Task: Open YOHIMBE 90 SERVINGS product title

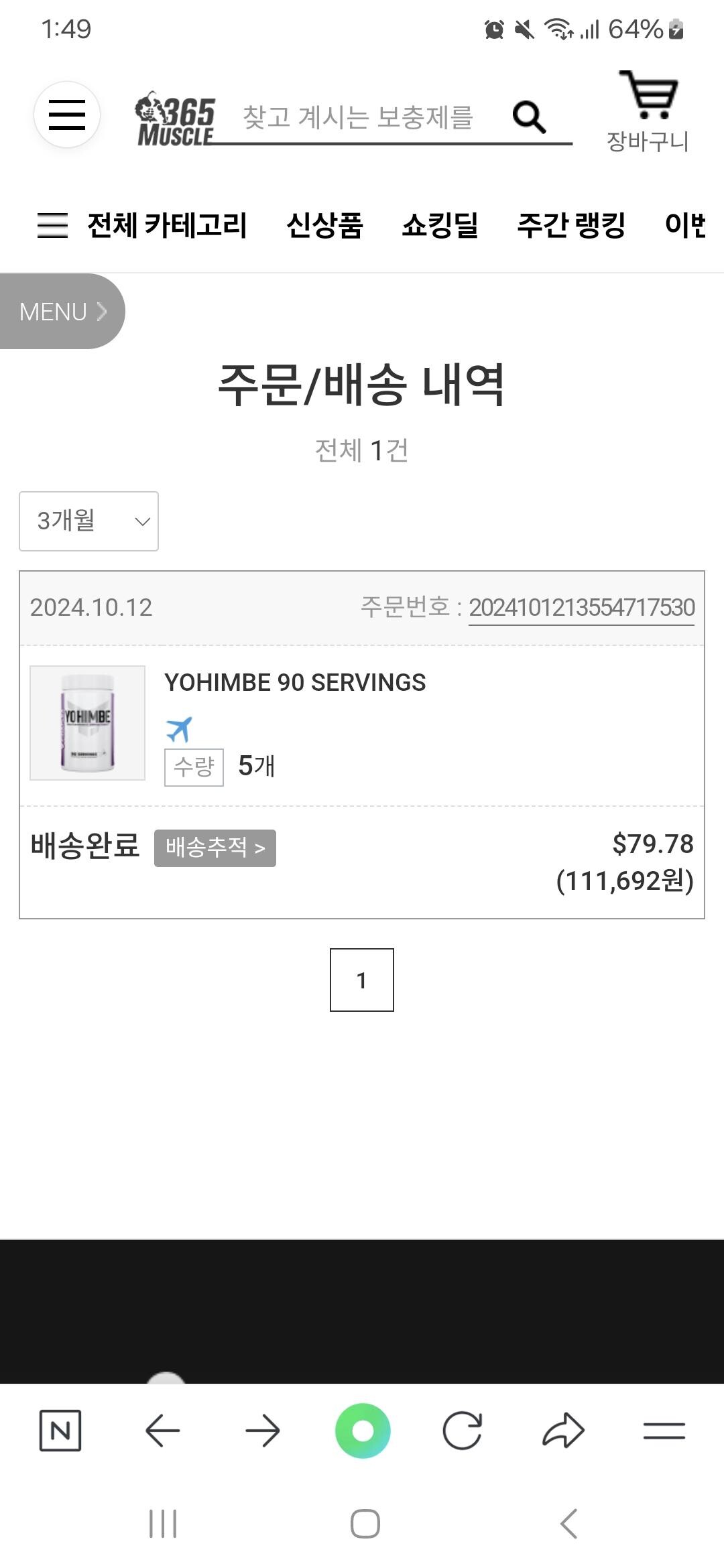Action: click(x=295, y=683)
